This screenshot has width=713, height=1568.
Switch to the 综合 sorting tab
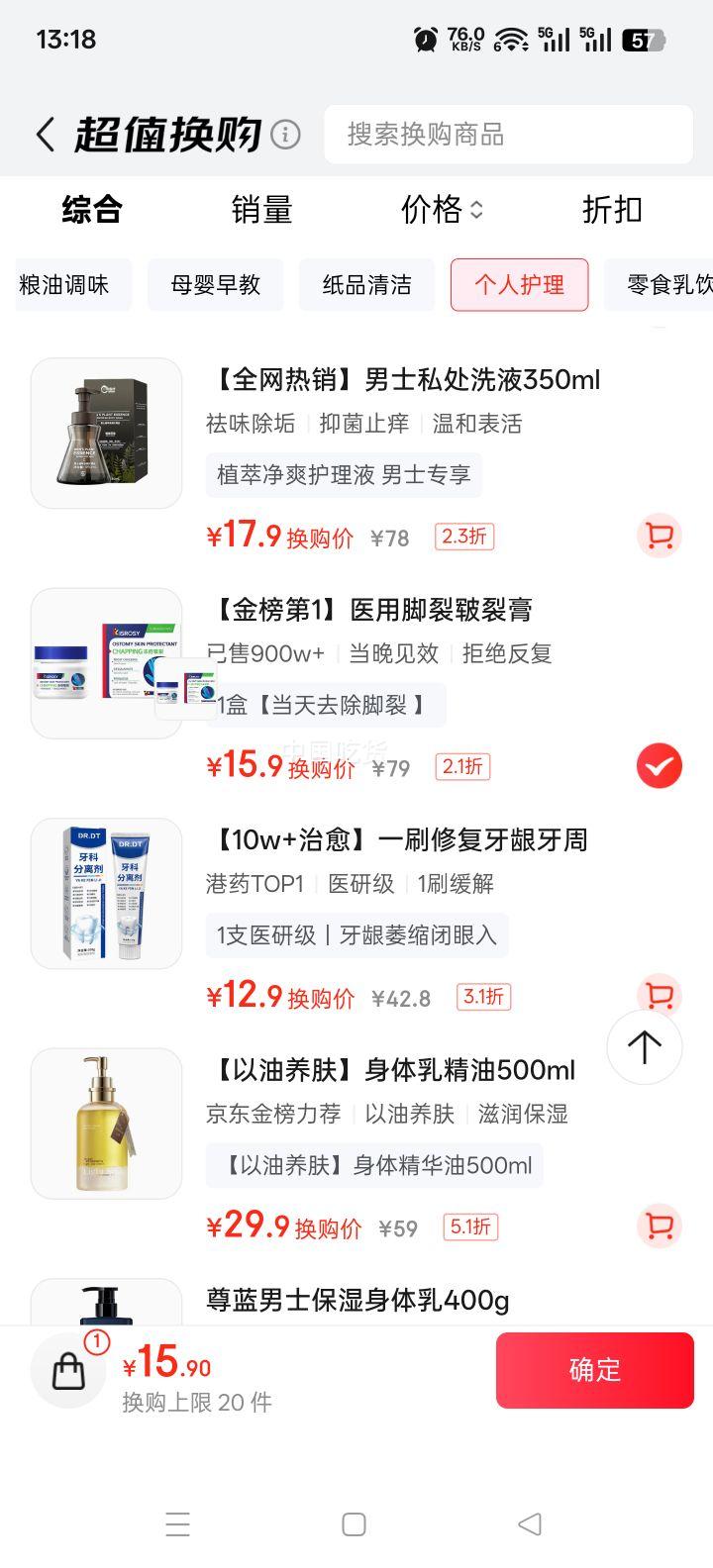[x=92, y=210]
